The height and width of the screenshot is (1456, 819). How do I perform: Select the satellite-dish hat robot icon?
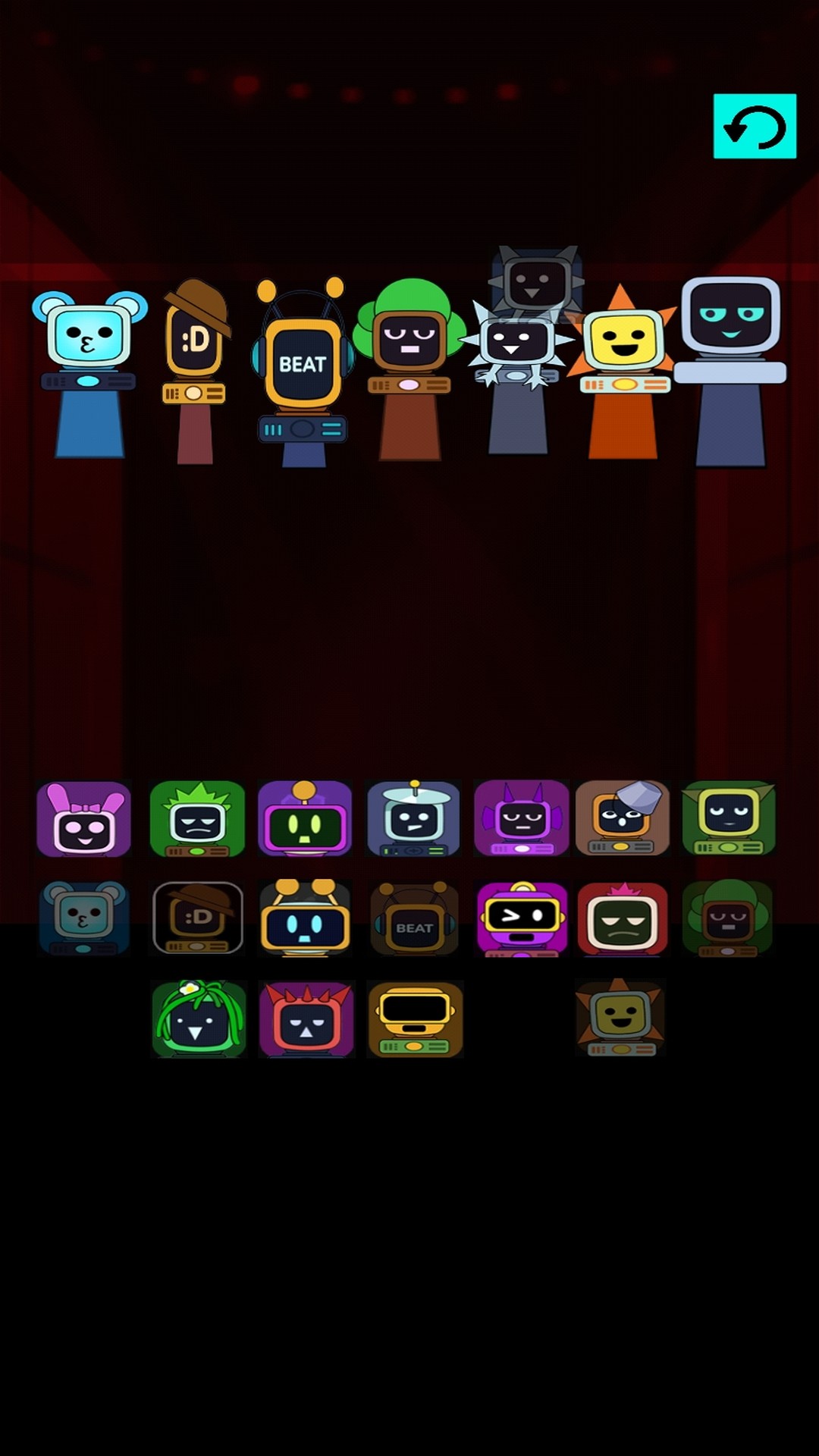pos(413,819)
